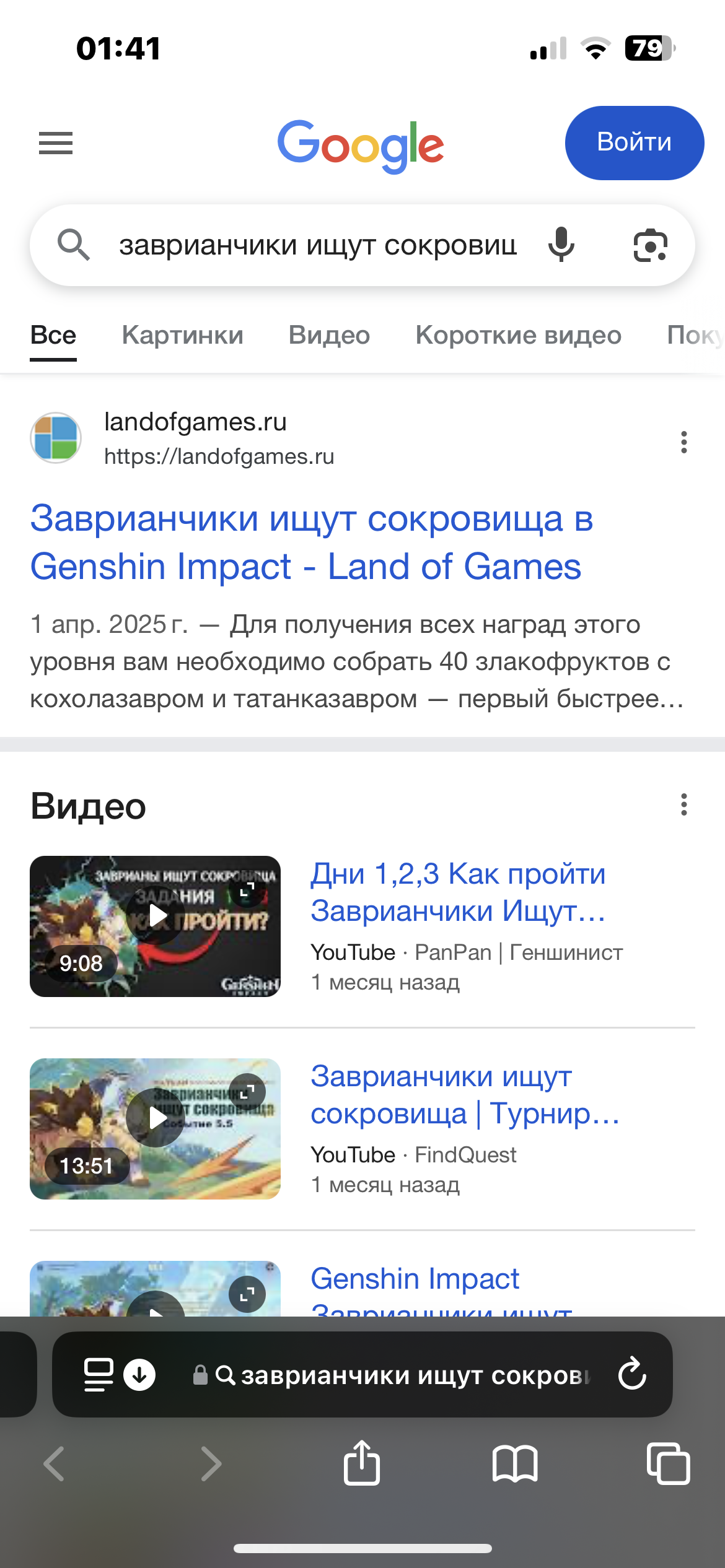Play the 13:51 FindQuest video thumbnail
The width and height of the screenshot is (725, 1568).
point(155,1129)
